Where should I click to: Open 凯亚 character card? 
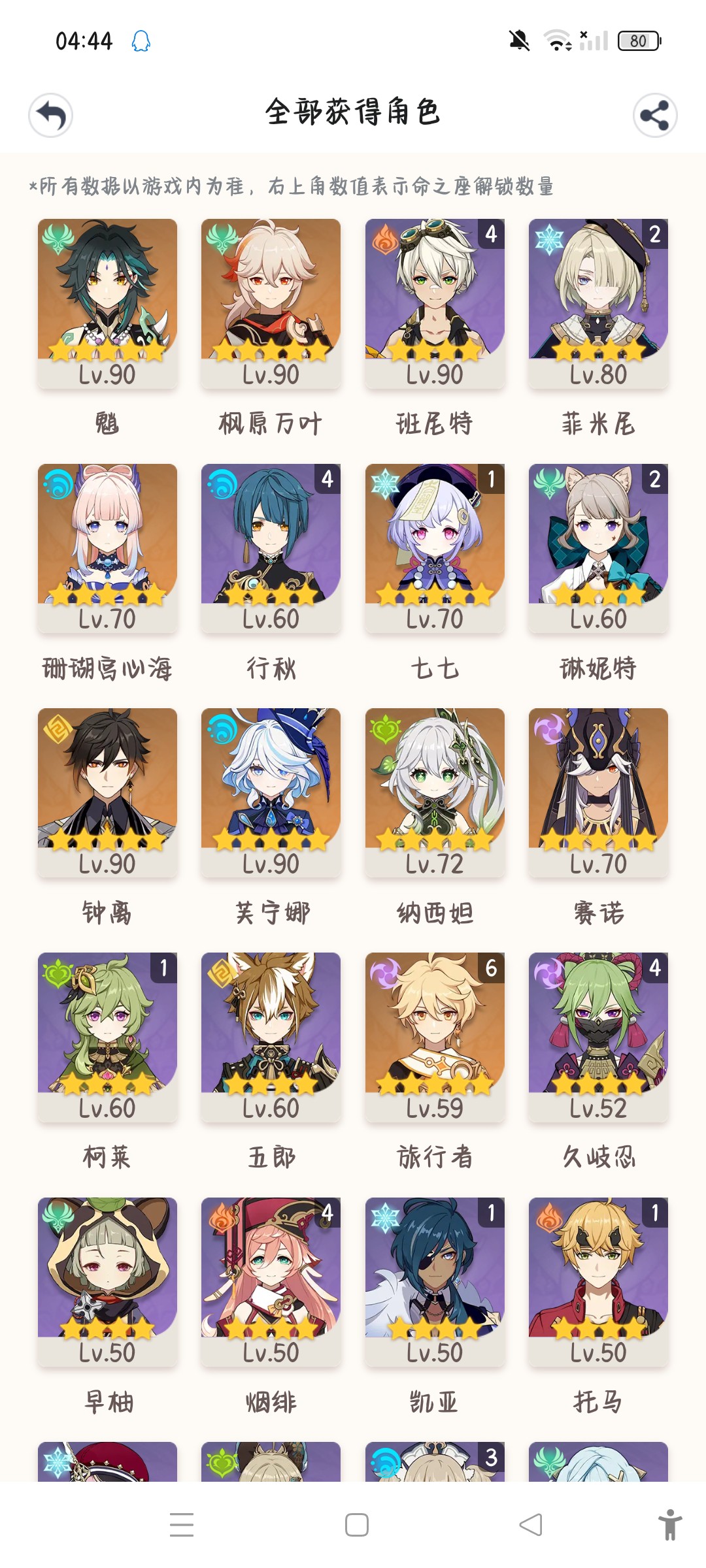pos(435,1282)
